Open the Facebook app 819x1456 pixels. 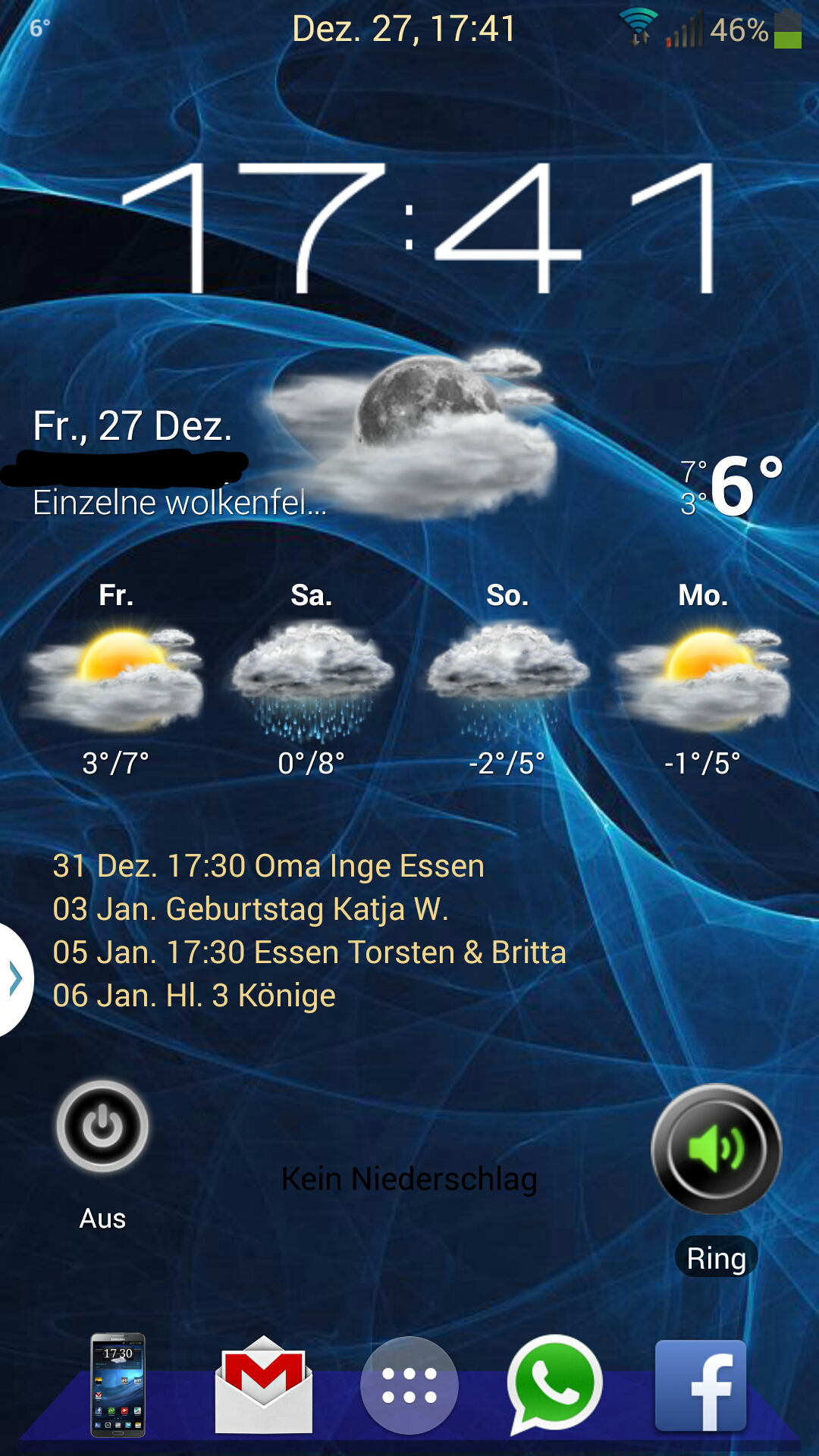pos(701,1385)
